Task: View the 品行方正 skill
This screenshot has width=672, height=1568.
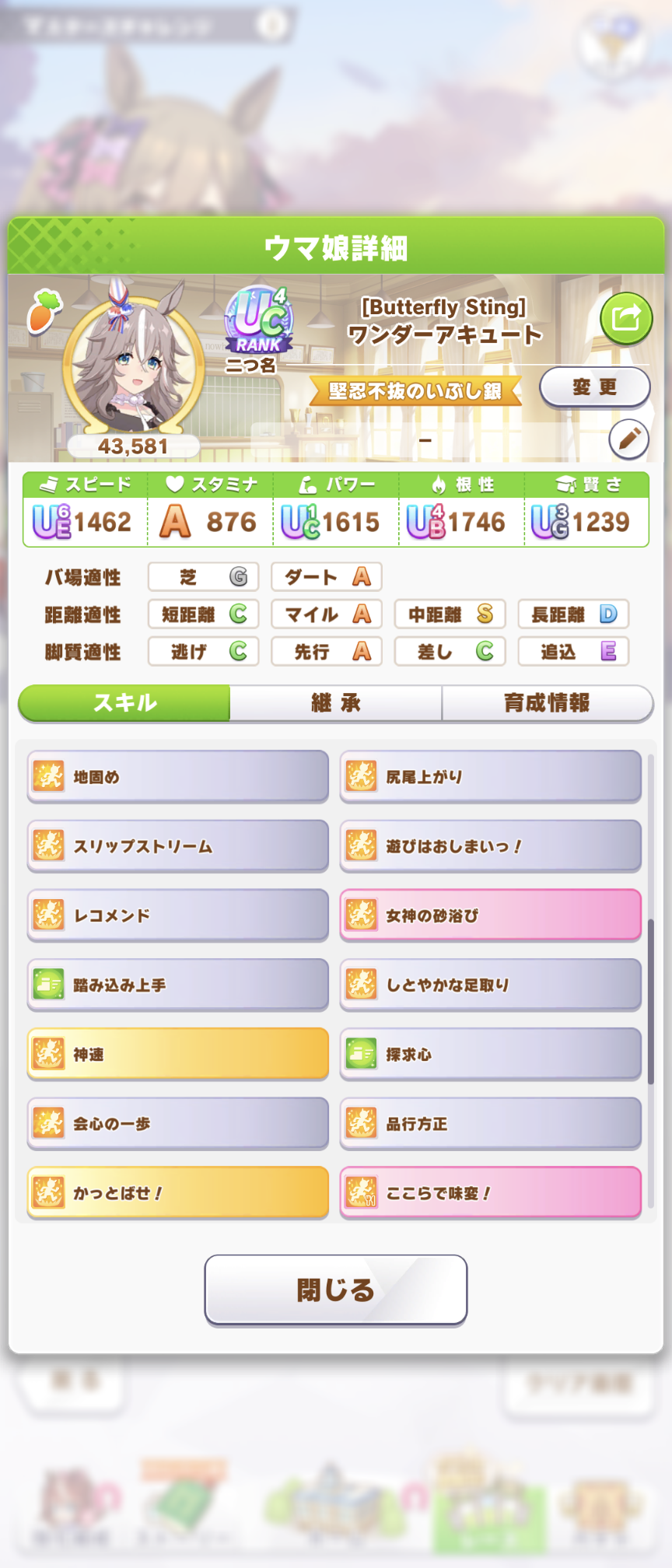Action: (x=491, y=1123)
